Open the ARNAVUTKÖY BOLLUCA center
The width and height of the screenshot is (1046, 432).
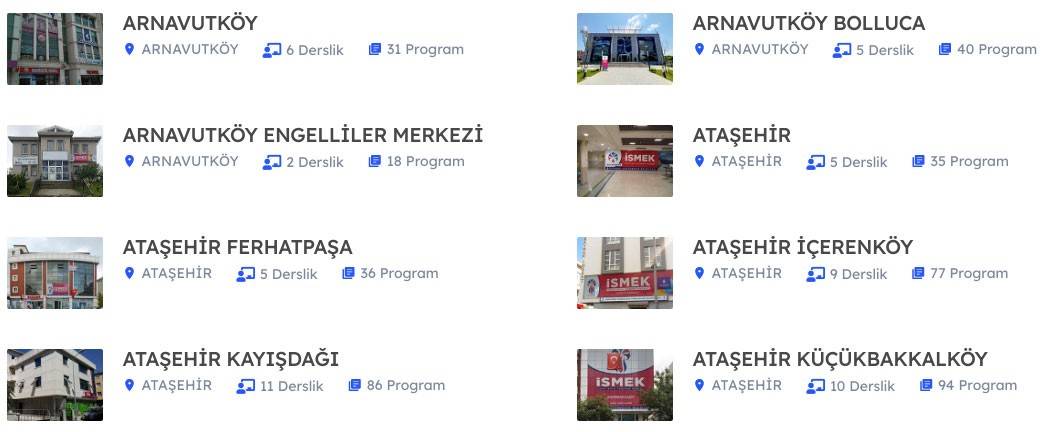808,23
